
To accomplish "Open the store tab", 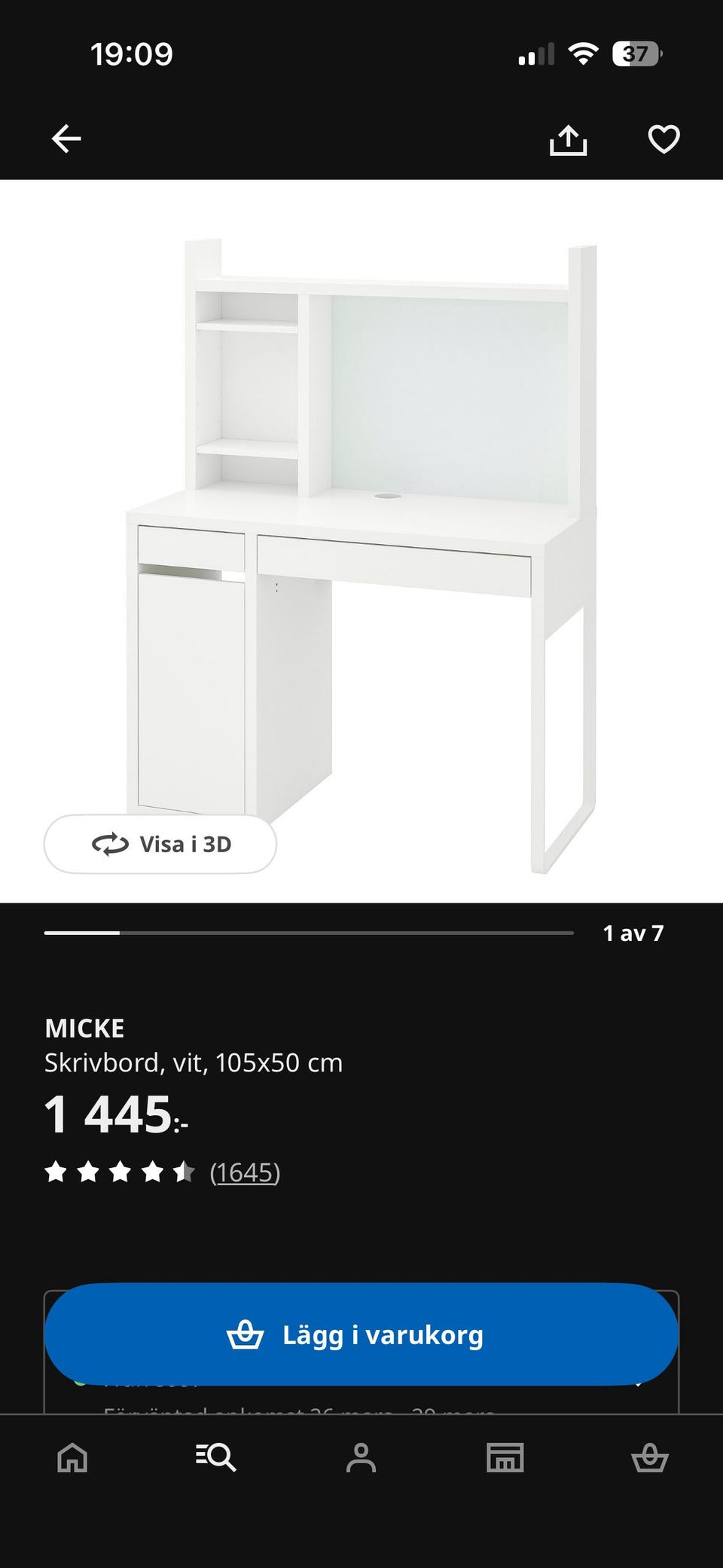I will tap(505, 1457).
